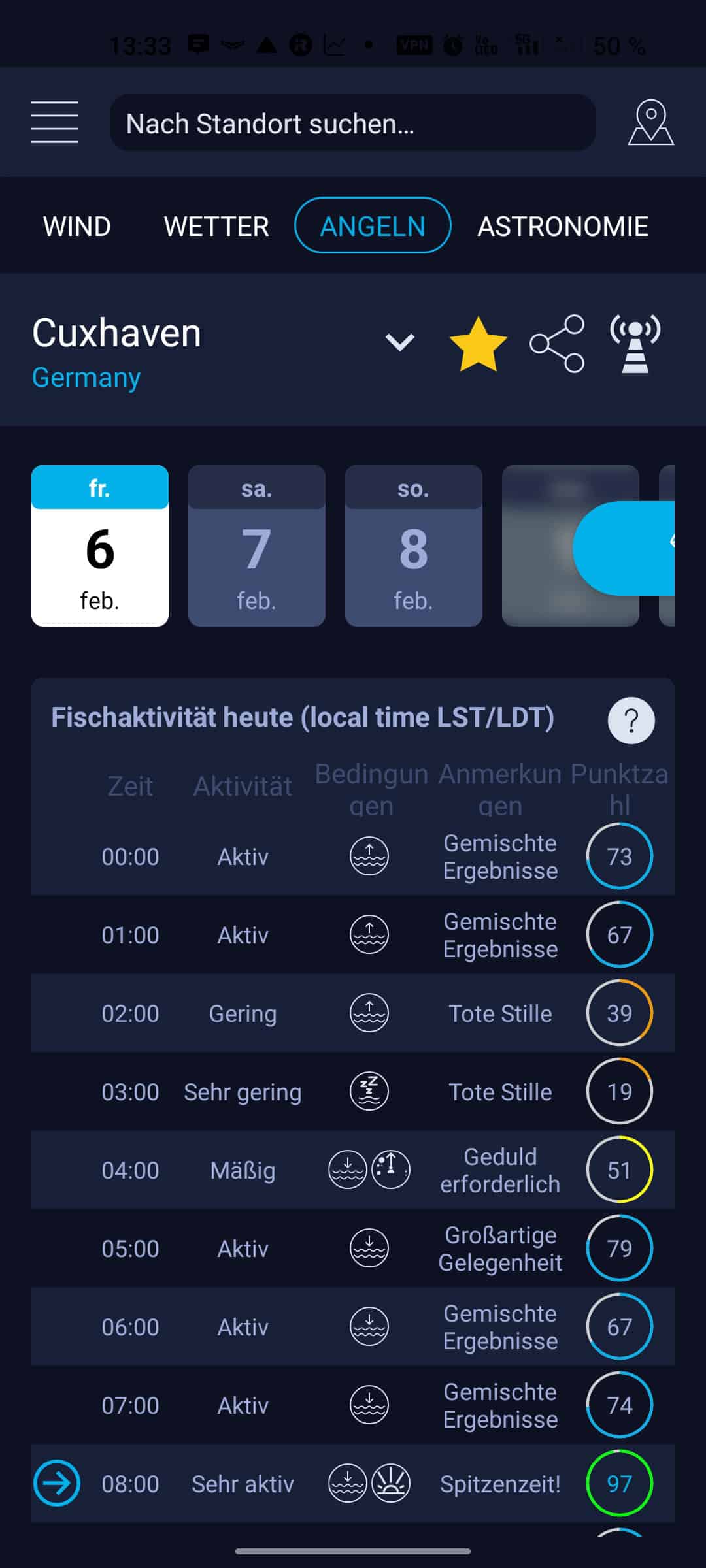Tap the Germany link under Cuxhaven
This screenshot has width=706, height=1568.
pyautogui.click(x=85, y=377)
